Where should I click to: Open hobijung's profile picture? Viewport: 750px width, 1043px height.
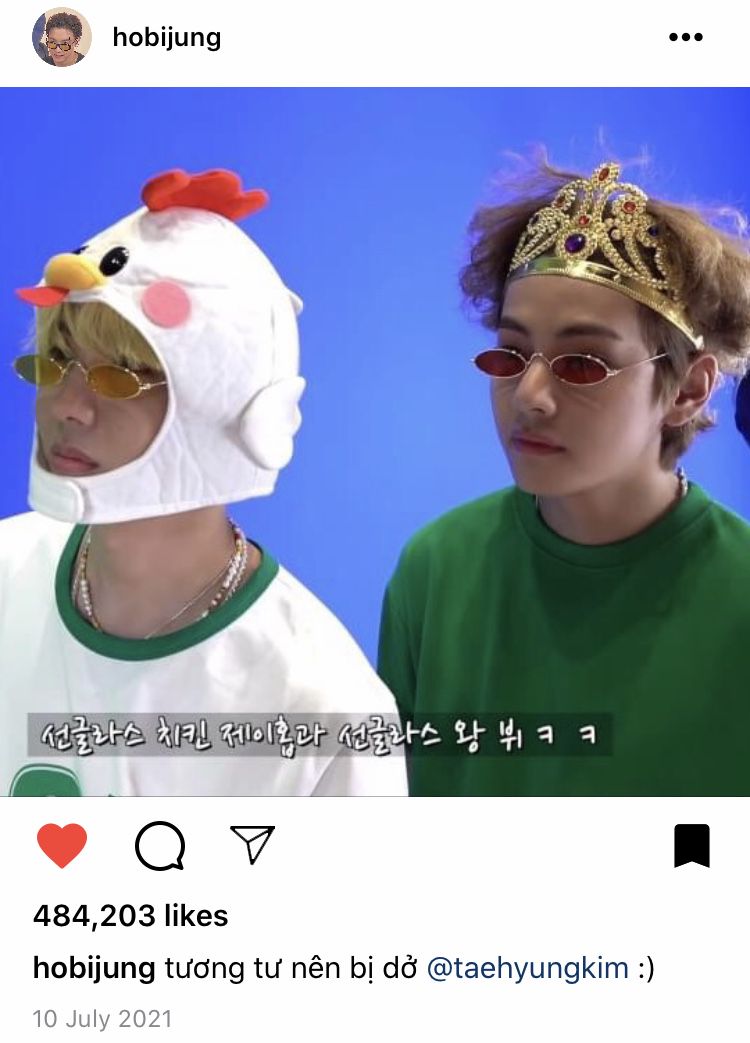(x=62, y=38)
